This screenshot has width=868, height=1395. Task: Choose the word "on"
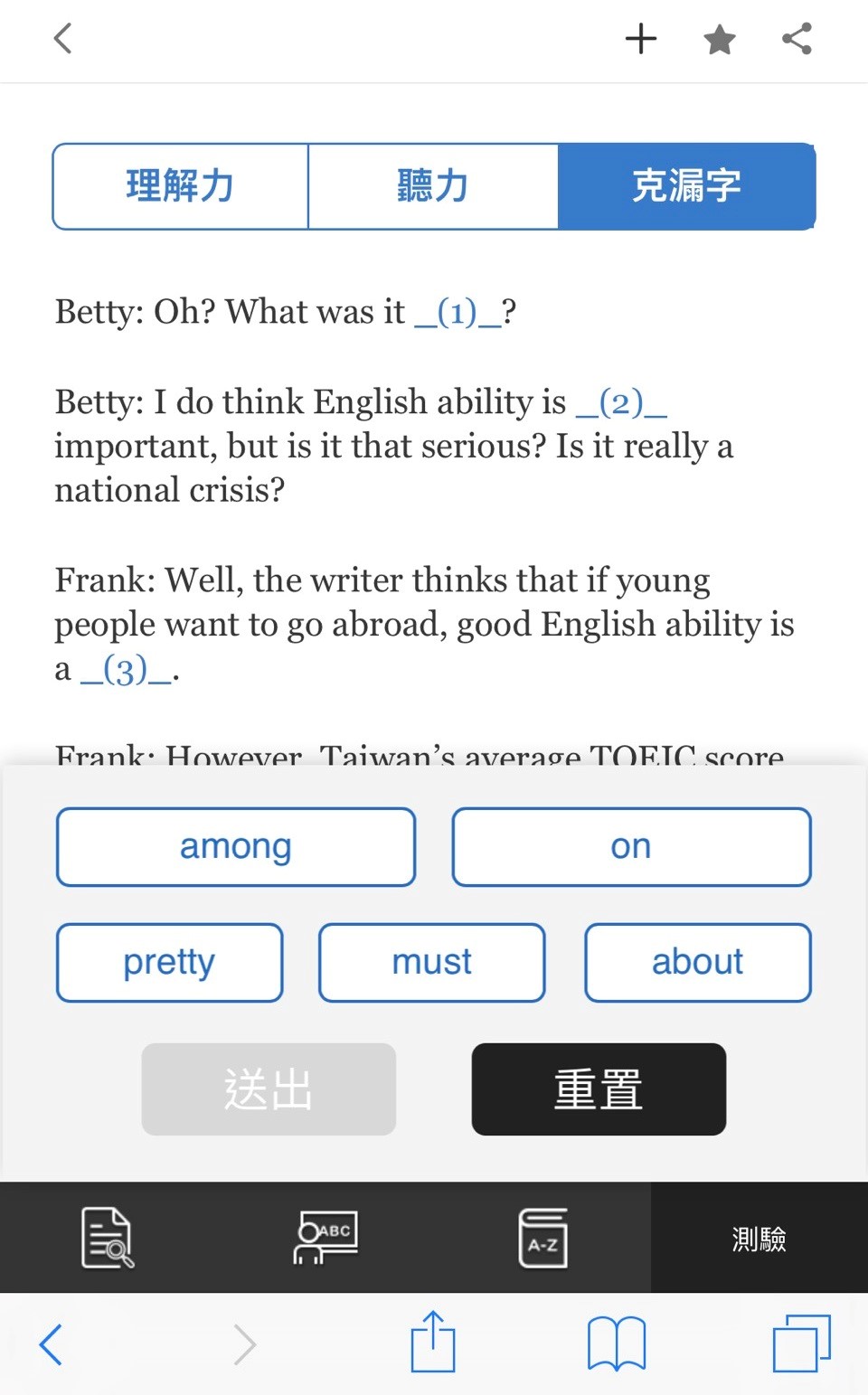click(631, 847)
